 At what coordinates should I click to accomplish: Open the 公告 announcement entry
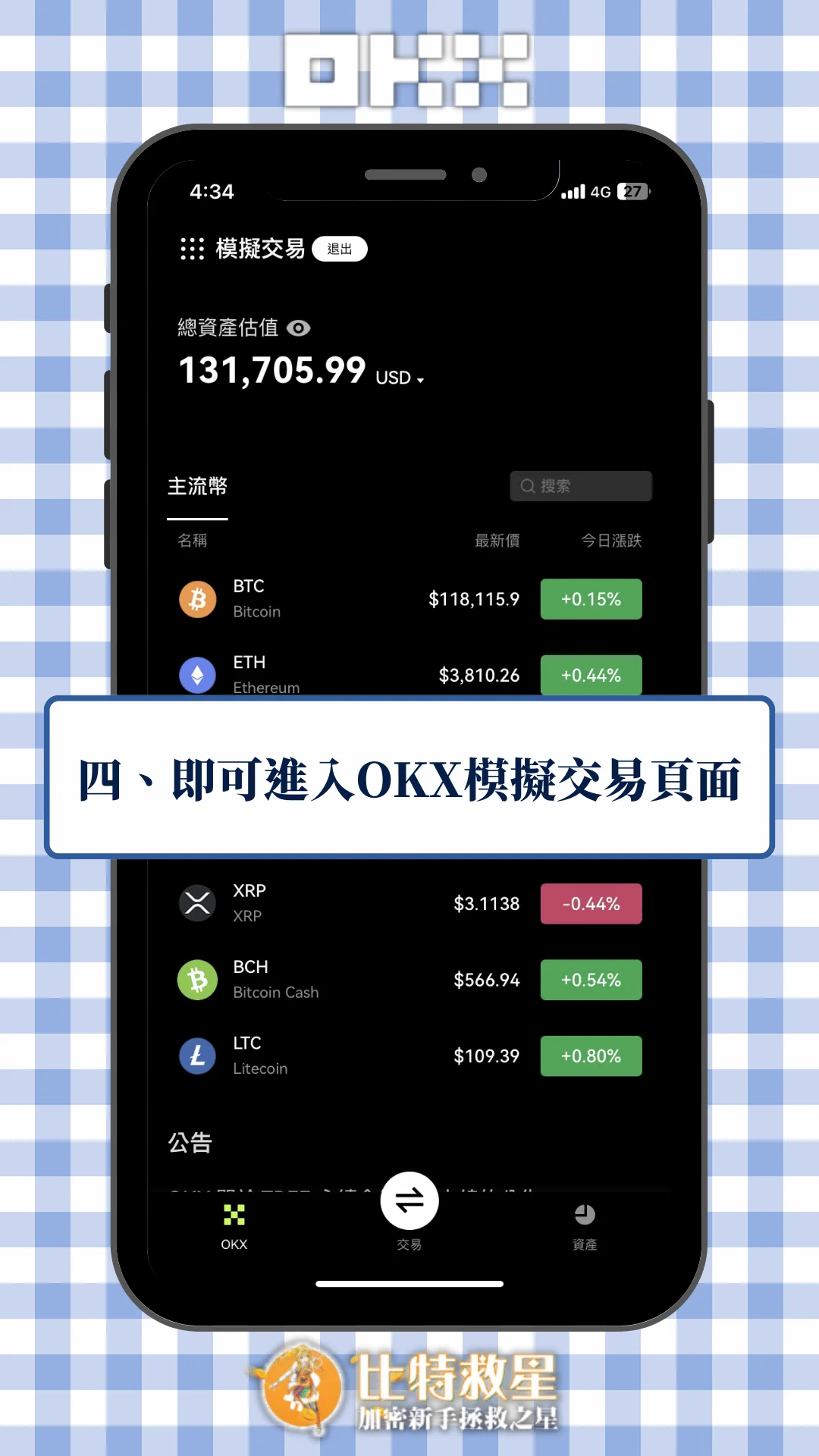tap(190, 1142)
